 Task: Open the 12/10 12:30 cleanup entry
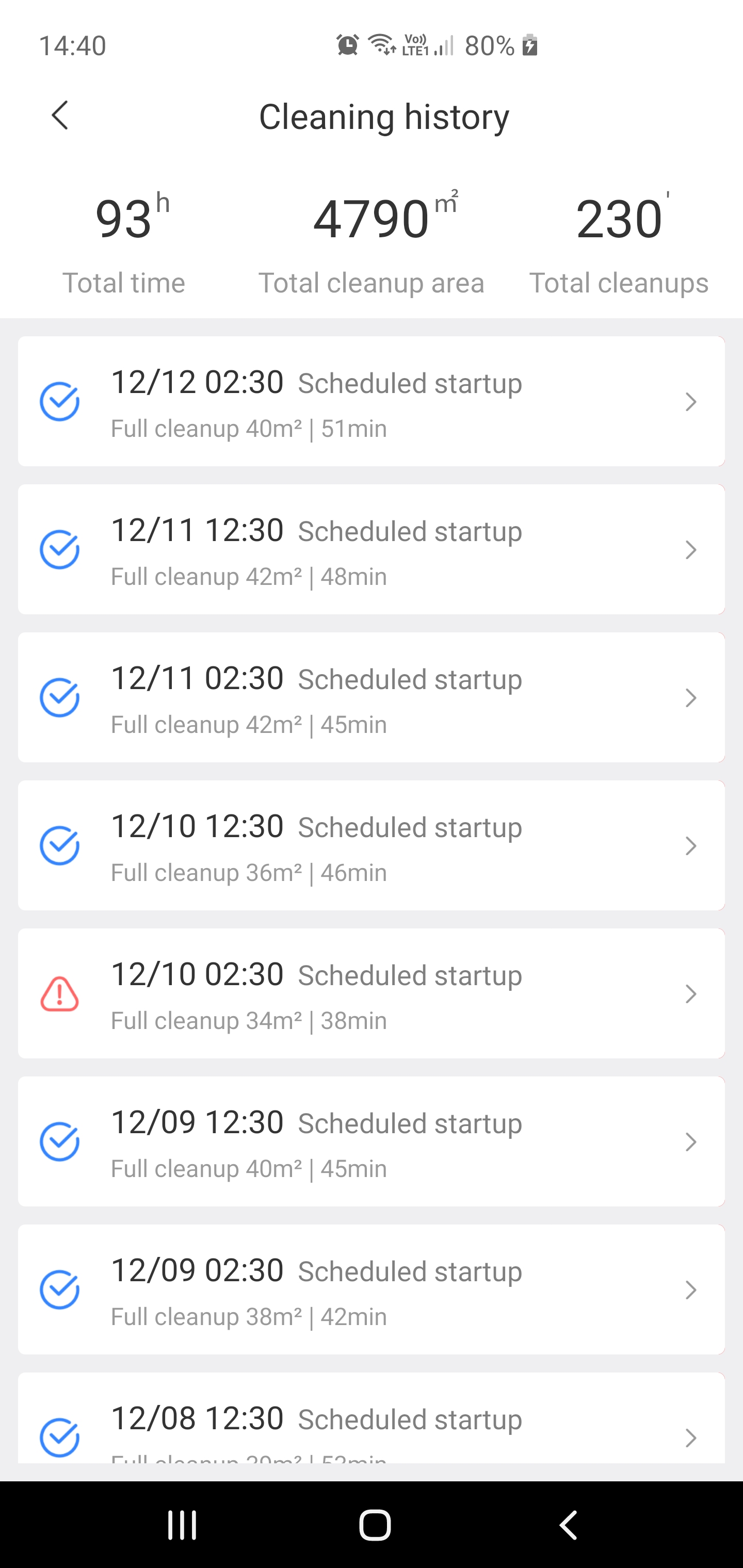click(372, 845)
